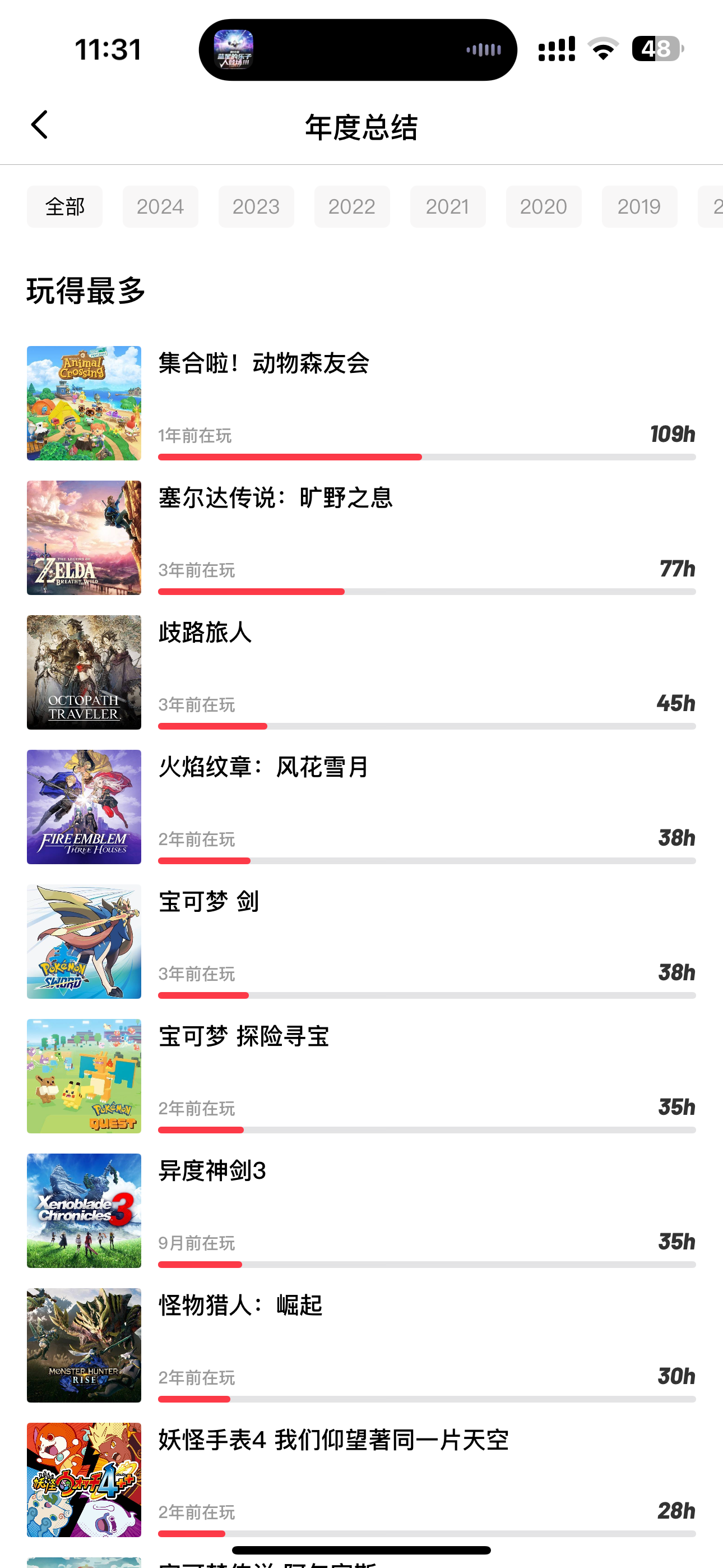Viewport: 723px width, 1568px height.
Task: Select the 2020 year chip
Action: pos(544,207)
